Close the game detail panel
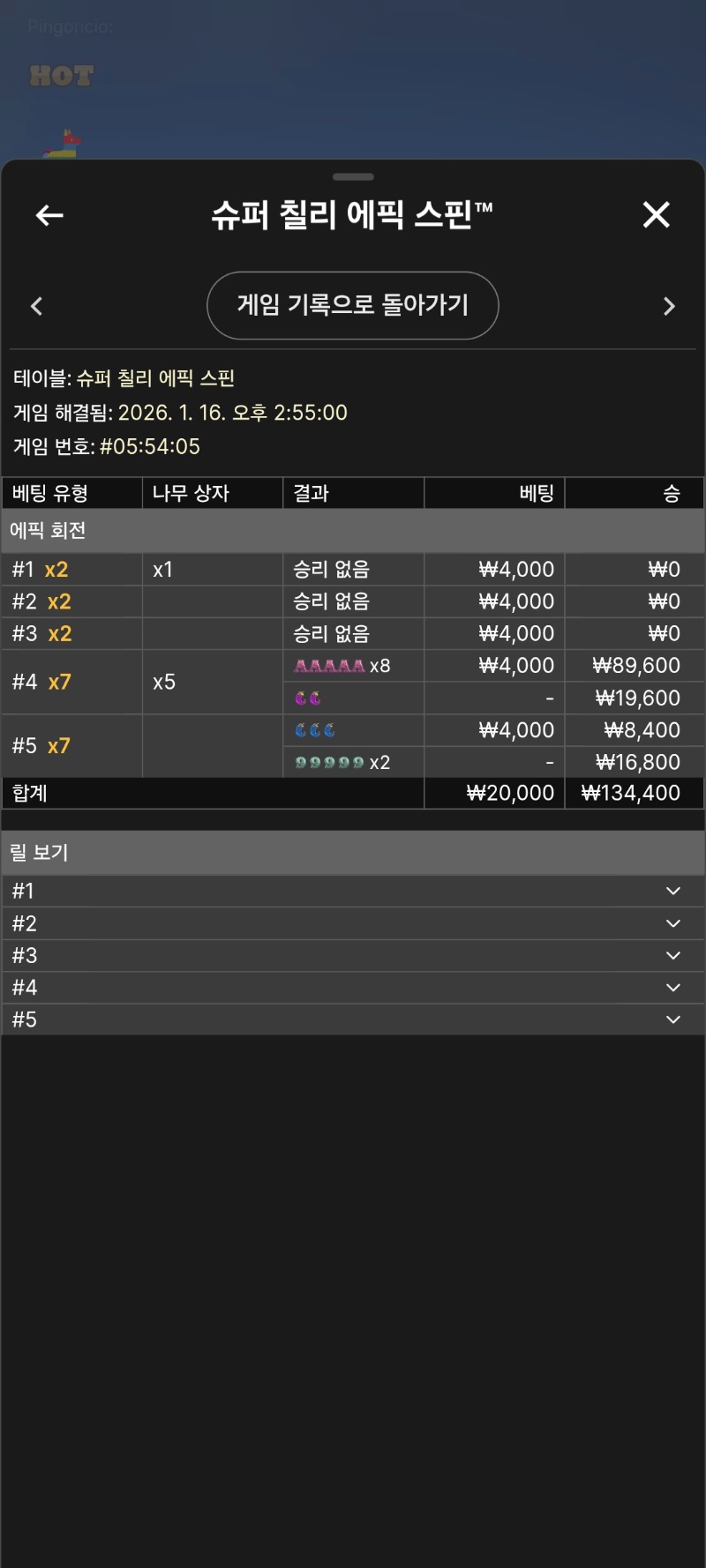The image size is (706, 1568). pos(656,214)
